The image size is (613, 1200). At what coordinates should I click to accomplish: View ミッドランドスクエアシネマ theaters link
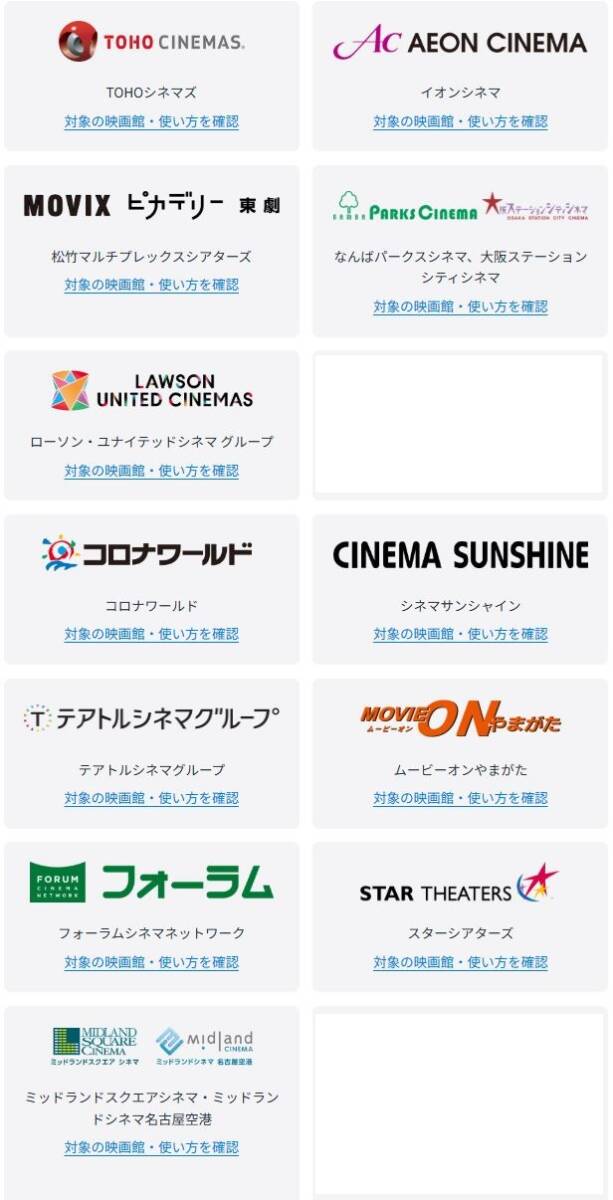click(152, 1147)
